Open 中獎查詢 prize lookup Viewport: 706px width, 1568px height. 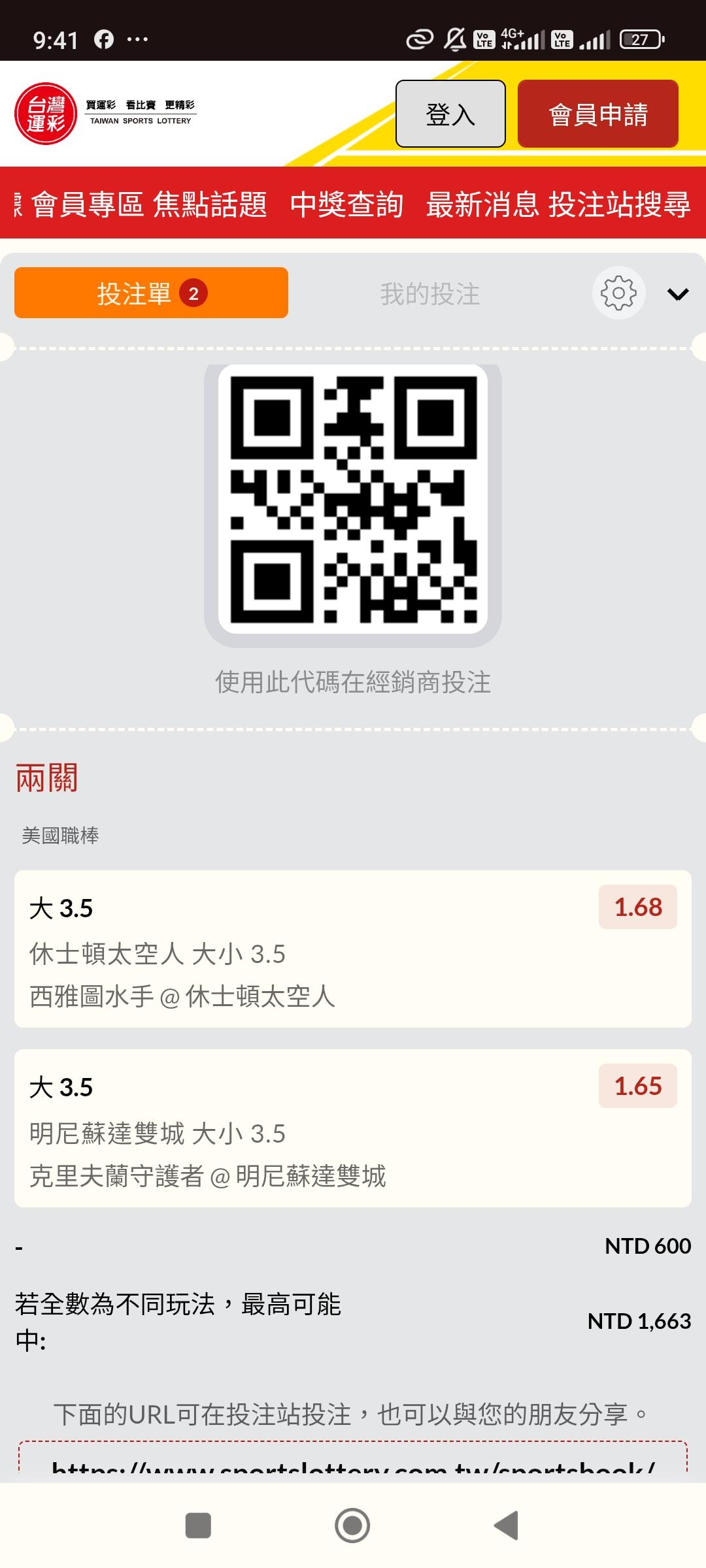346,204
